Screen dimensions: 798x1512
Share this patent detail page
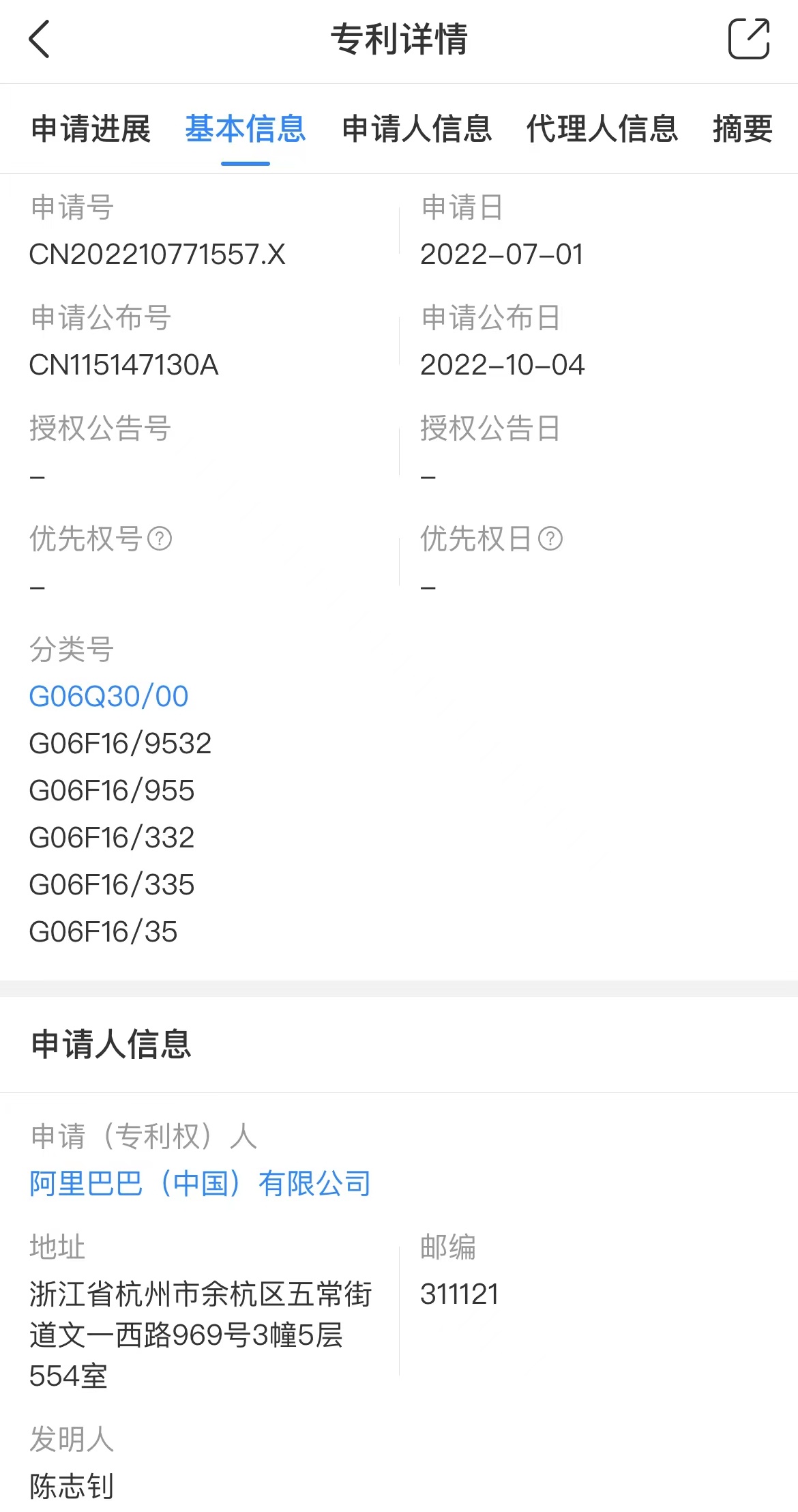pyautogui.click(x=749, y=39)
